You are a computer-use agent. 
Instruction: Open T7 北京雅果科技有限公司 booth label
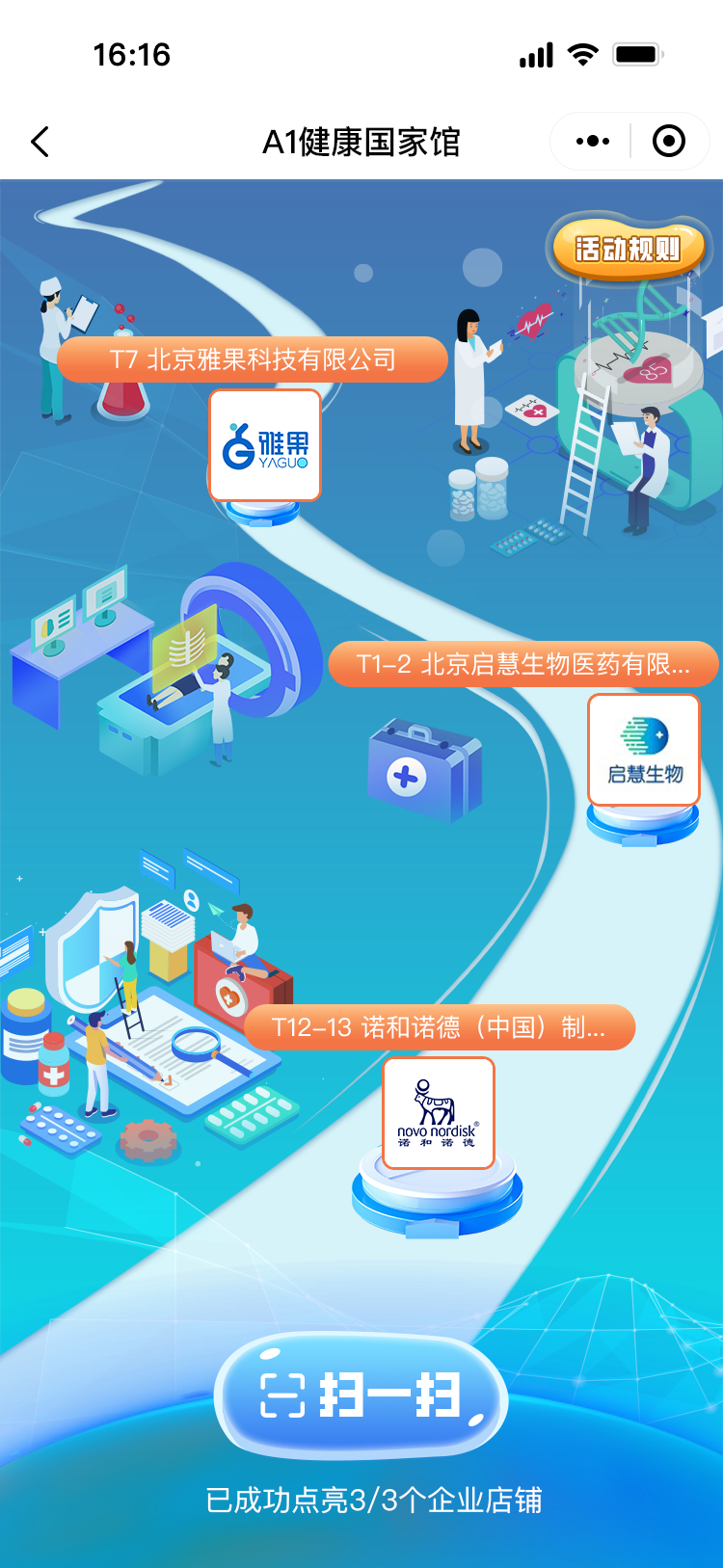coord(253,359)
